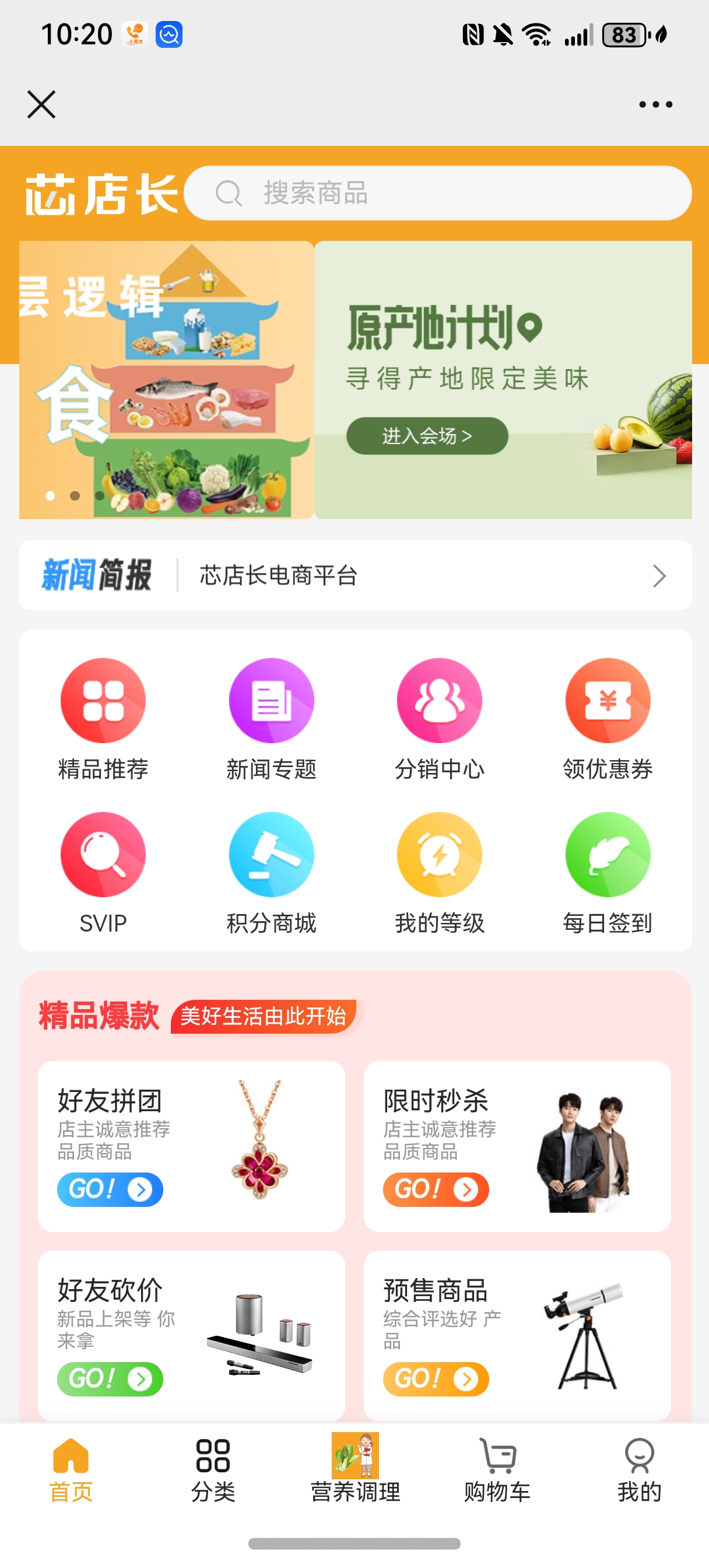Open 分销中心 distribution center

coord(440,718)
